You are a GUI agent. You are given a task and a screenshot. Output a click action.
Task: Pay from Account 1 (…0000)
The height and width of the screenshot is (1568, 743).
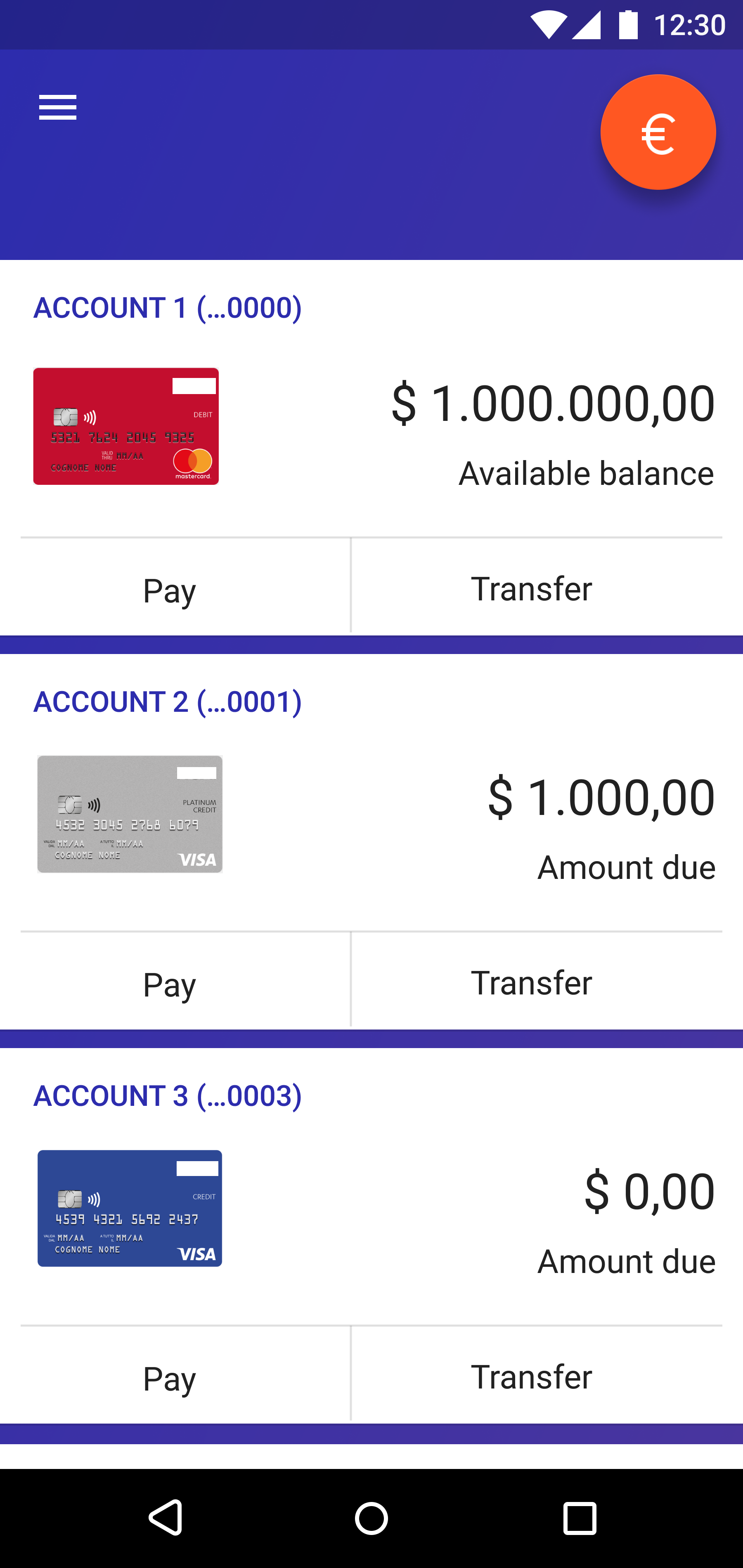(169, 589)
